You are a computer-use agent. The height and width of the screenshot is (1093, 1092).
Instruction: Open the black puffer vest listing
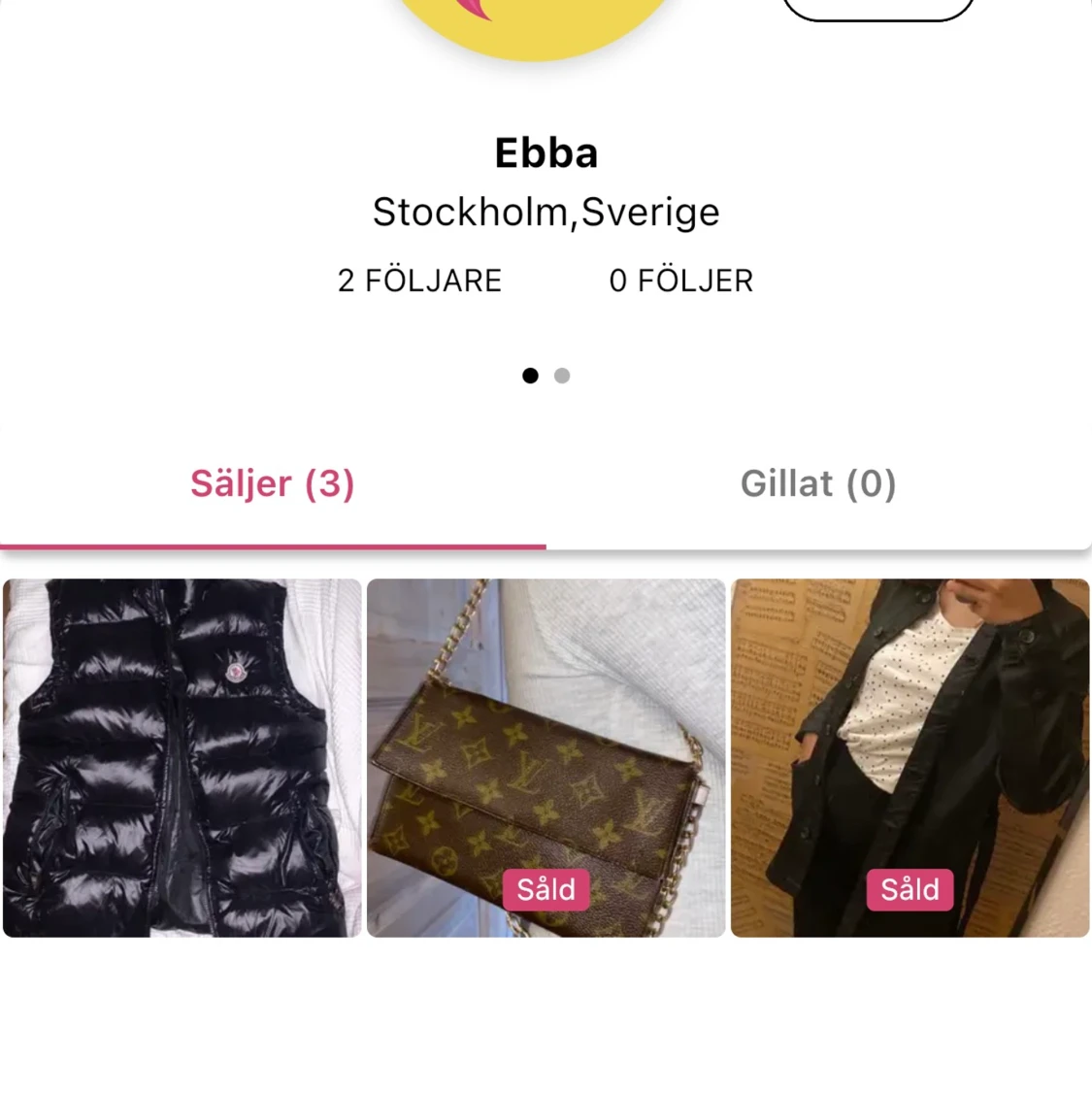tap(182, 758)
